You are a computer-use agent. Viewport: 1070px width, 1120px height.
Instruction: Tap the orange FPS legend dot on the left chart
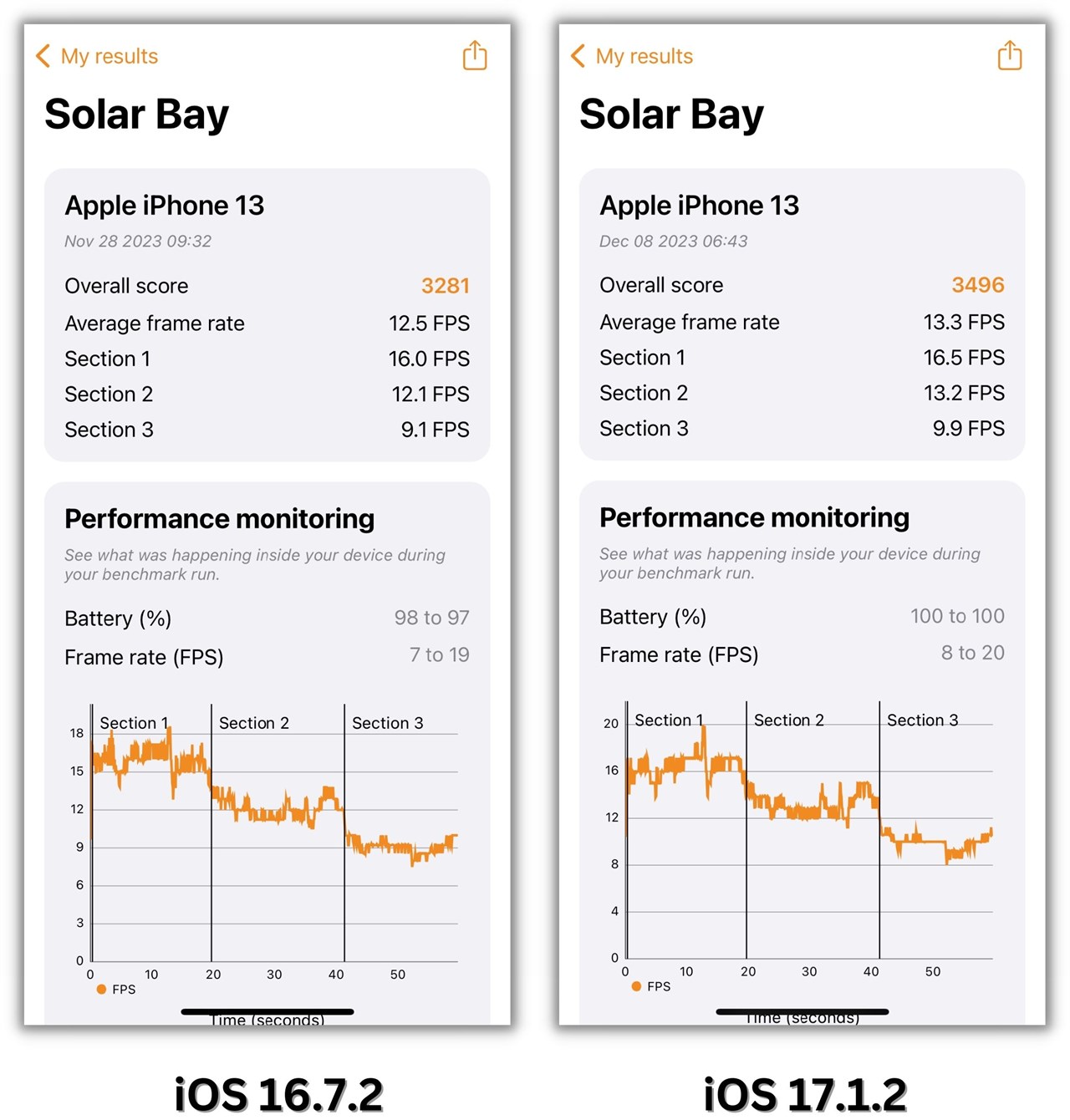[x=100, y=989]
